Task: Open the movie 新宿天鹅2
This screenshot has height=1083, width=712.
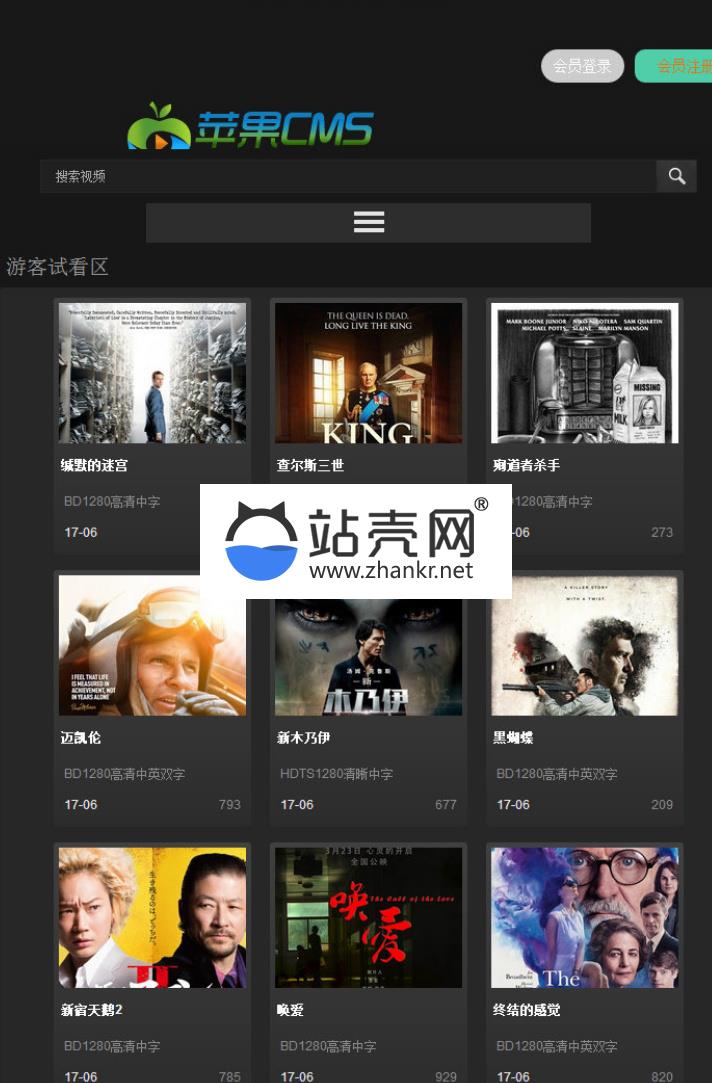Action: coord(152,918)
